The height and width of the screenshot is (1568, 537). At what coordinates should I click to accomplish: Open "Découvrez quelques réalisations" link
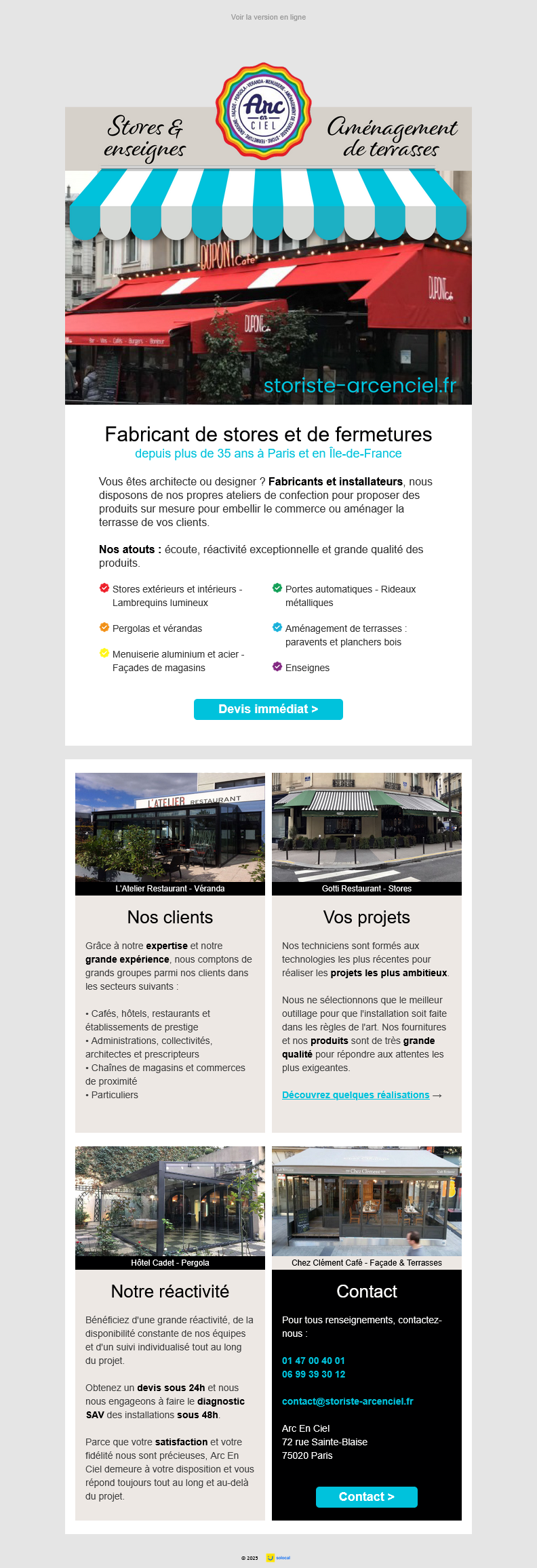(x=355, y=1095)
